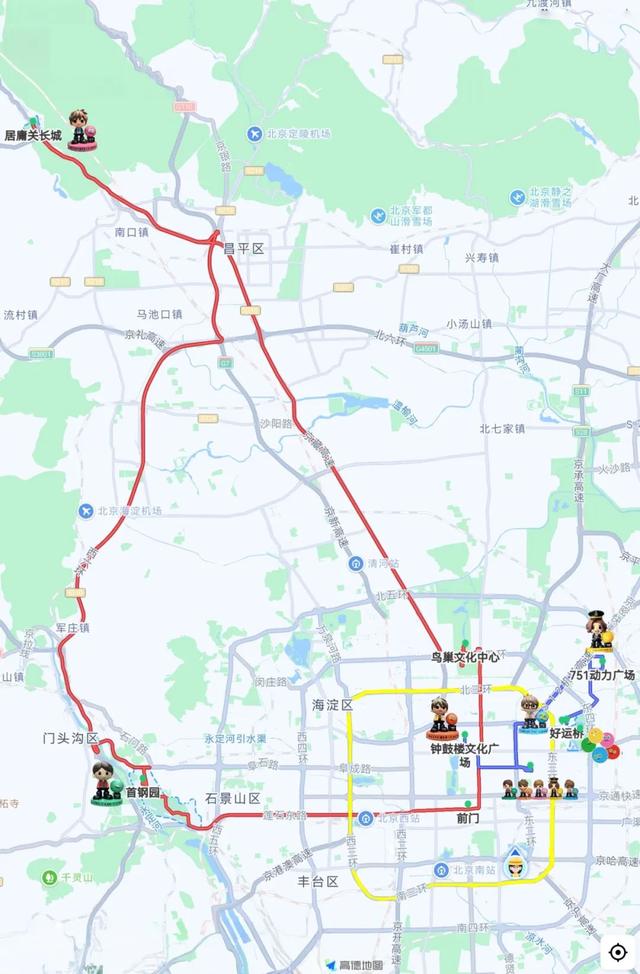Open the 751动力广场 avatar marker
640x974 pixels.
pos(599,632)
